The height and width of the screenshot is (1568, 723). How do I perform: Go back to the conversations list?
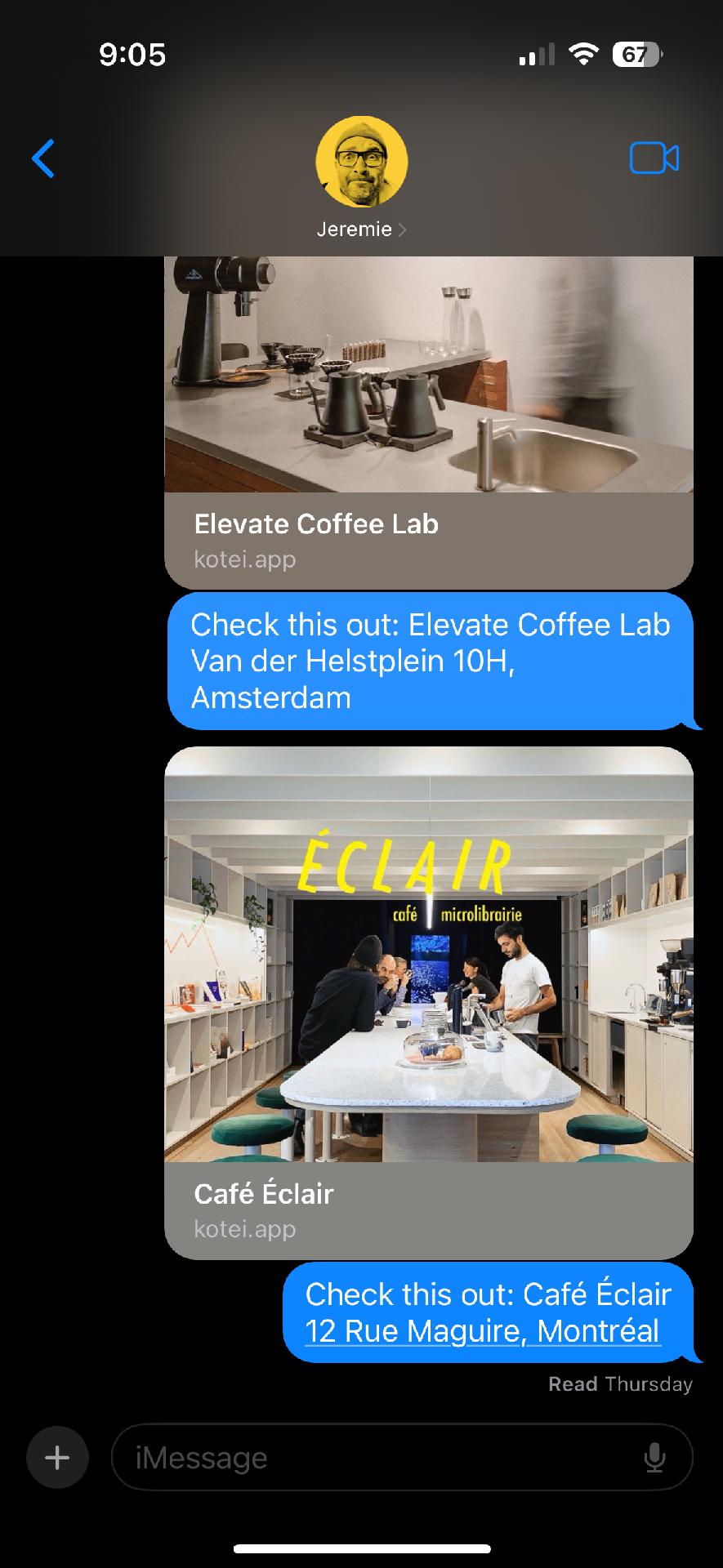(x=43, y=158)
